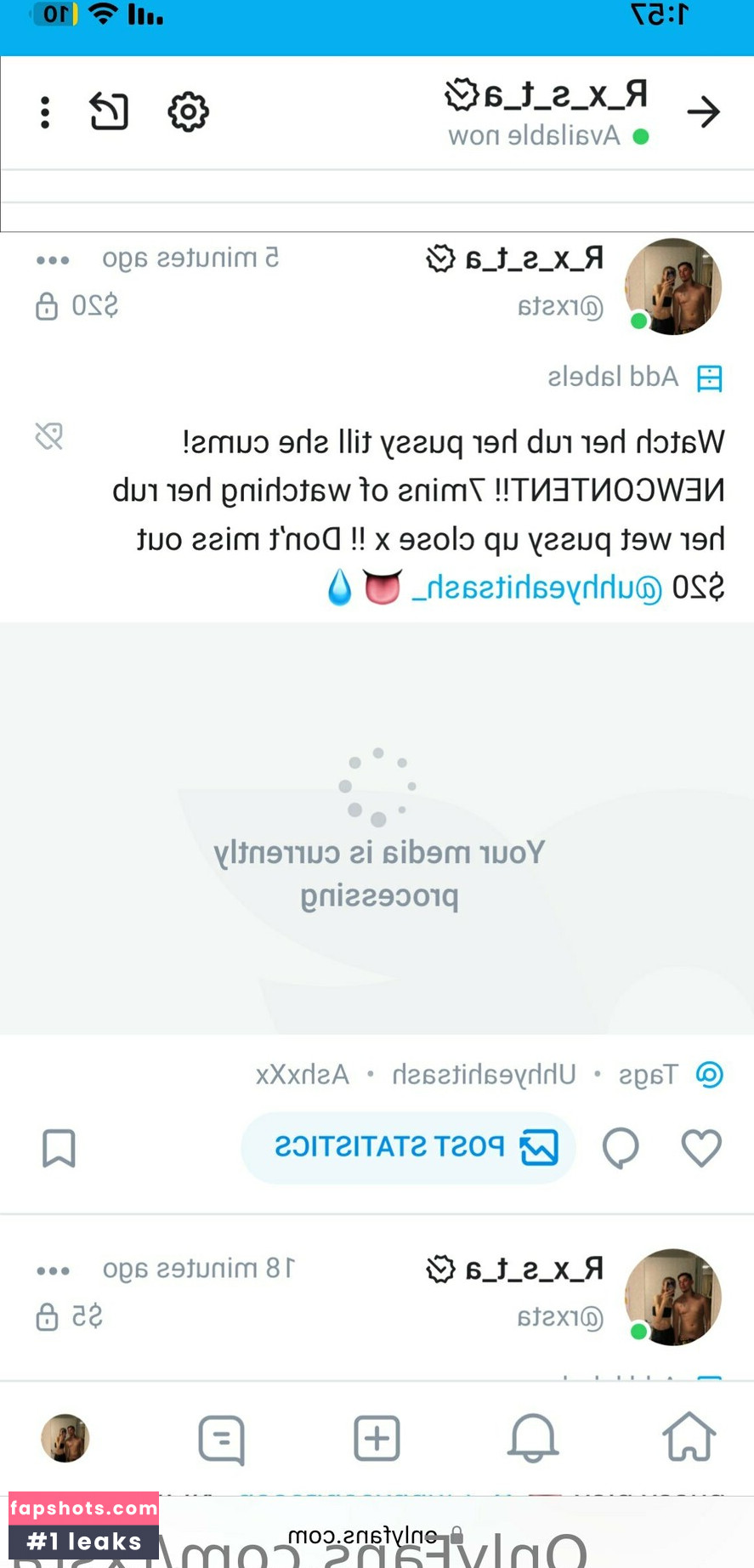Tap the new post plus icon
This screenshot has width=754, height=1568.
(377, 1439)
